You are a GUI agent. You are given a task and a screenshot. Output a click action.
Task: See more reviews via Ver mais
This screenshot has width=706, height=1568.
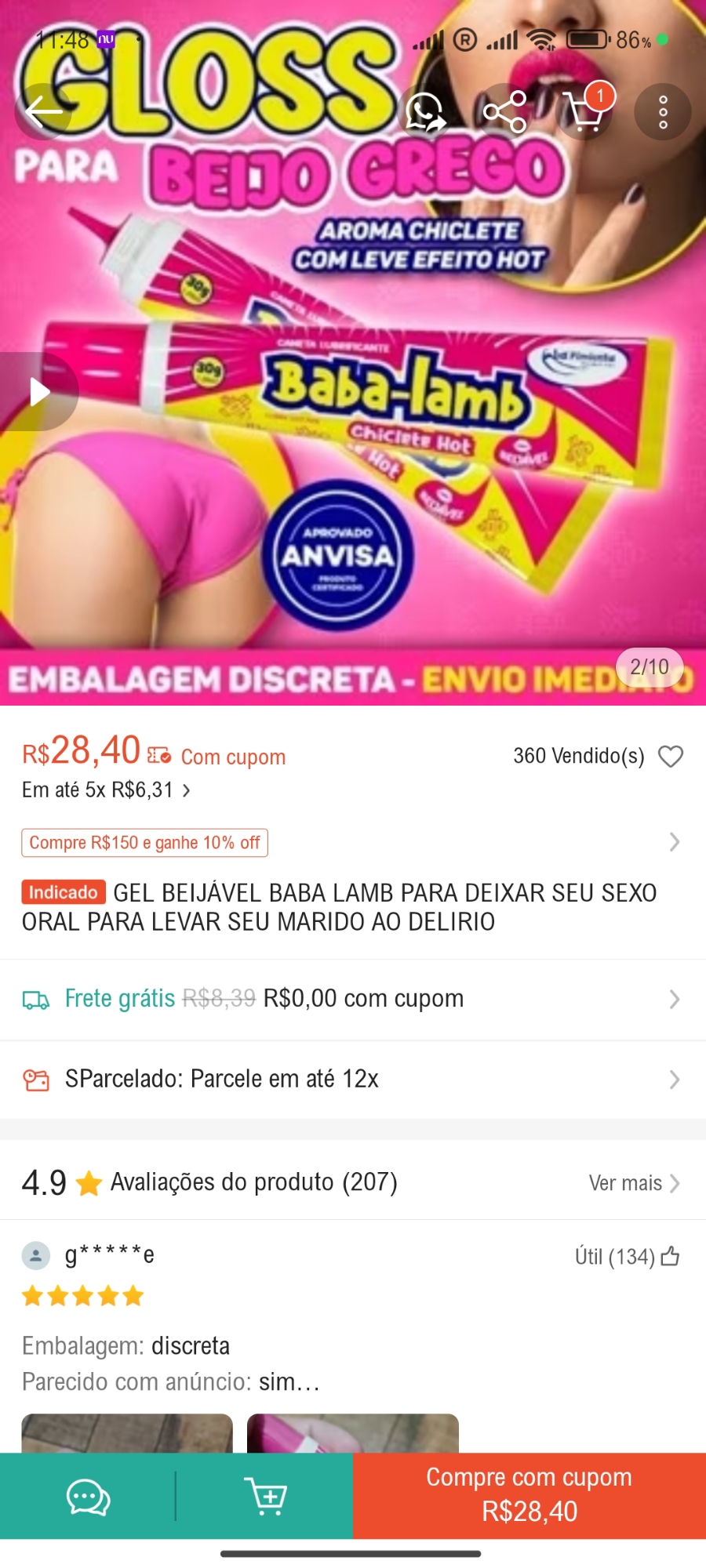(634, 1183)
